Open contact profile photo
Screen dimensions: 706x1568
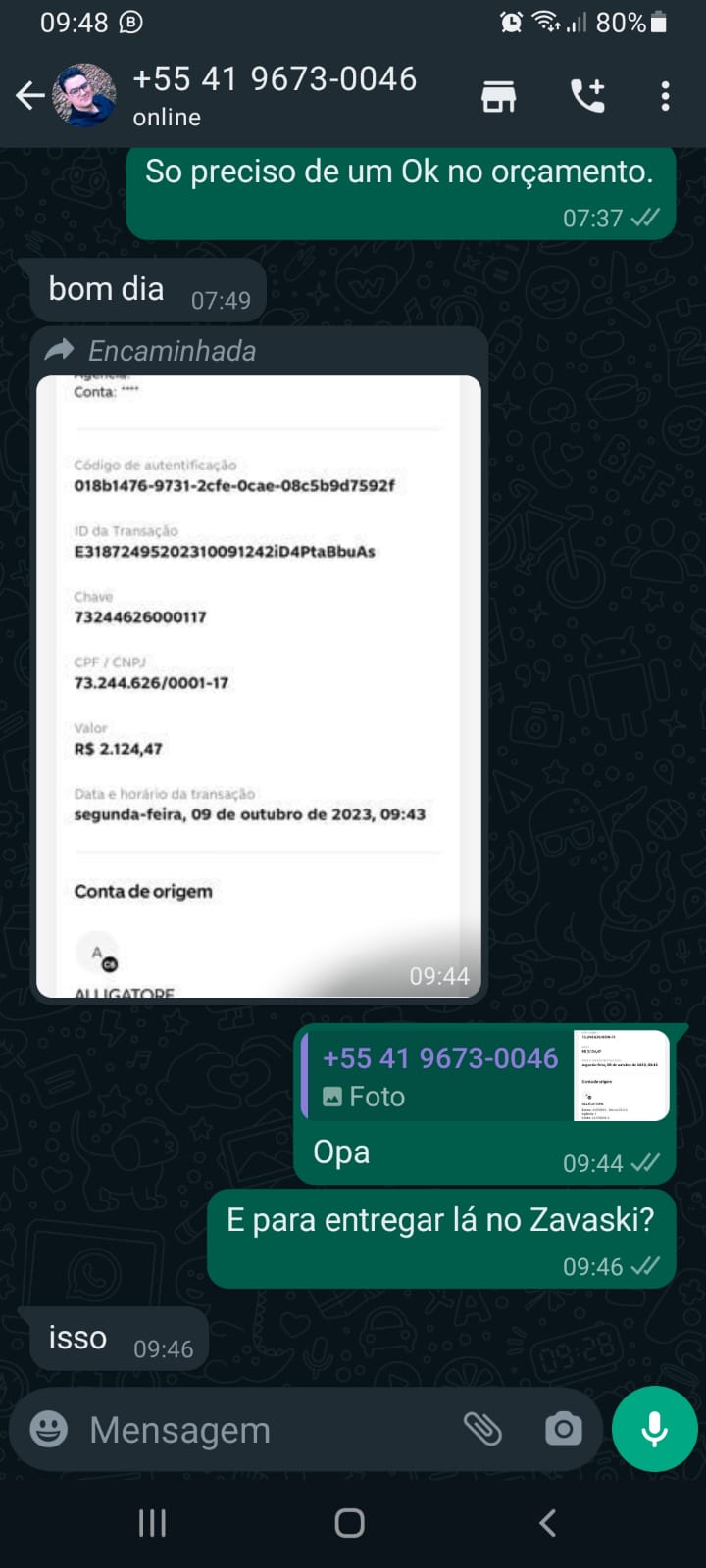[84, 96]
